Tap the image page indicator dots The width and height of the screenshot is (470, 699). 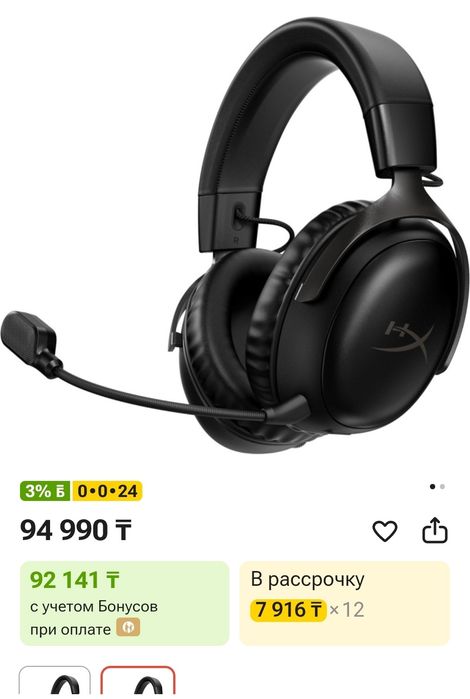coord(437,486)
